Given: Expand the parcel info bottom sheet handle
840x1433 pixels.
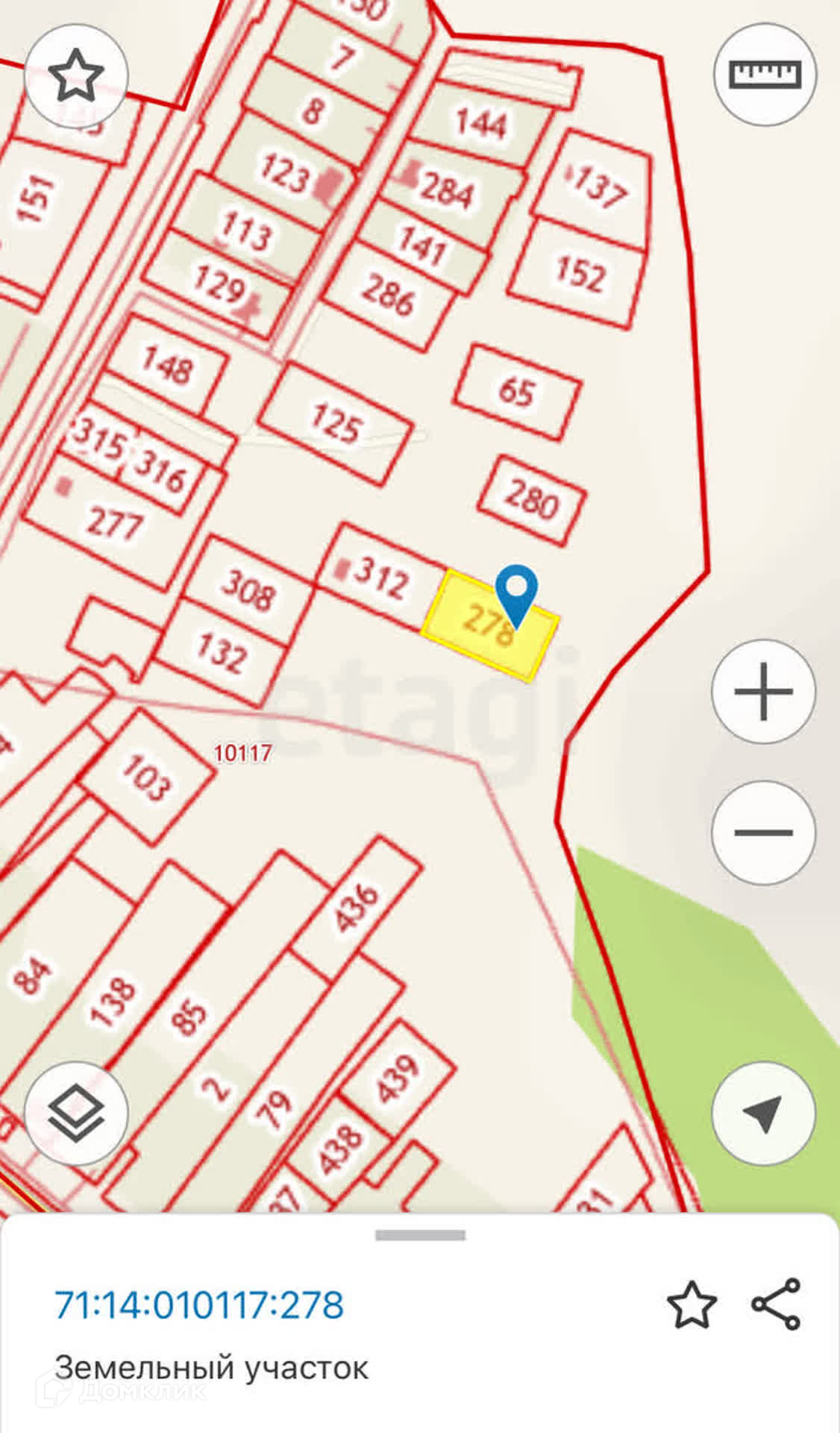Looking at the screenshot, I should point(420,1235).
